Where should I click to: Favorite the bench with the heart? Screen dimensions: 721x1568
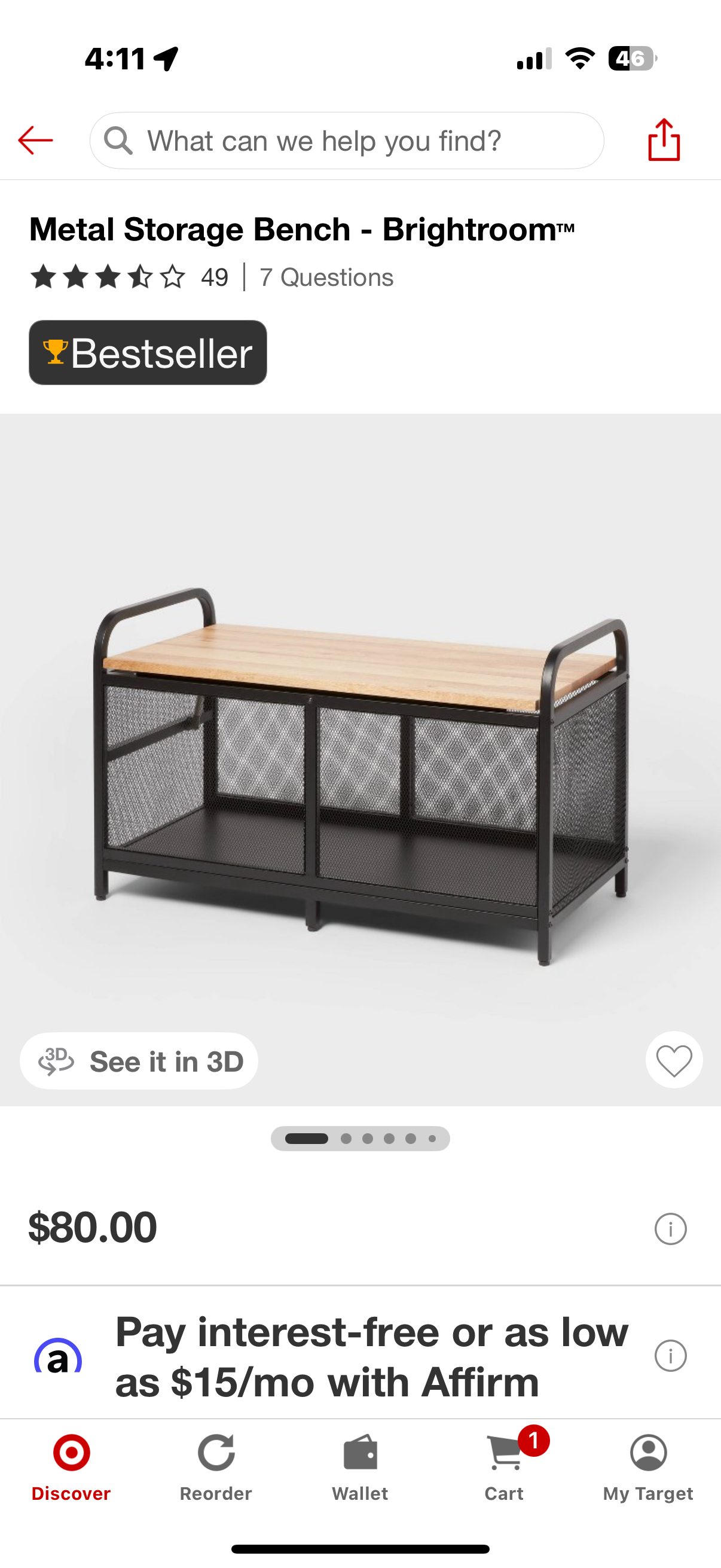coord(674,1060)
